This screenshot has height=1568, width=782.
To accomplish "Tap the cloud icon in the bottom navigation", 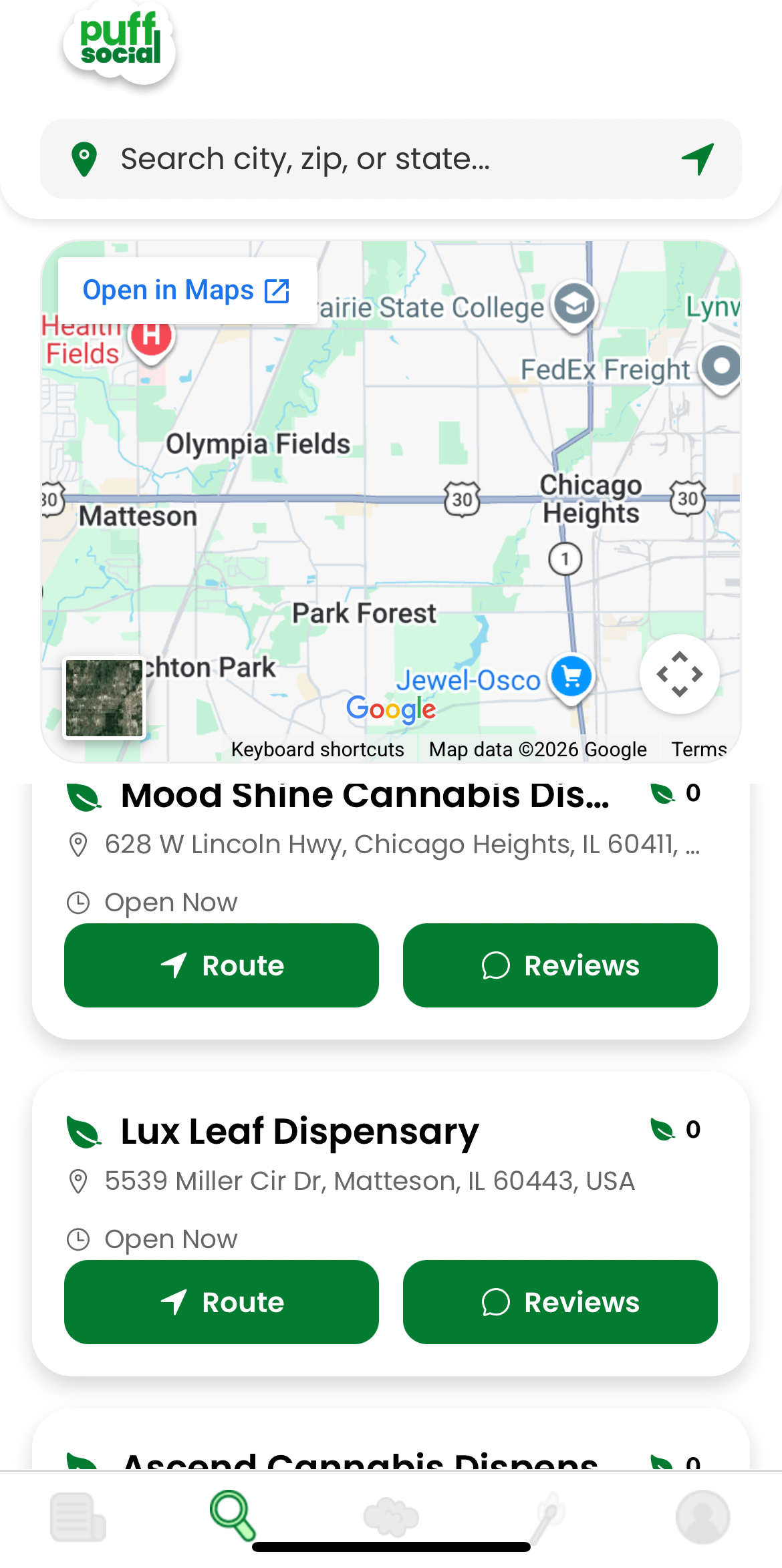I will click(390, 1515).
